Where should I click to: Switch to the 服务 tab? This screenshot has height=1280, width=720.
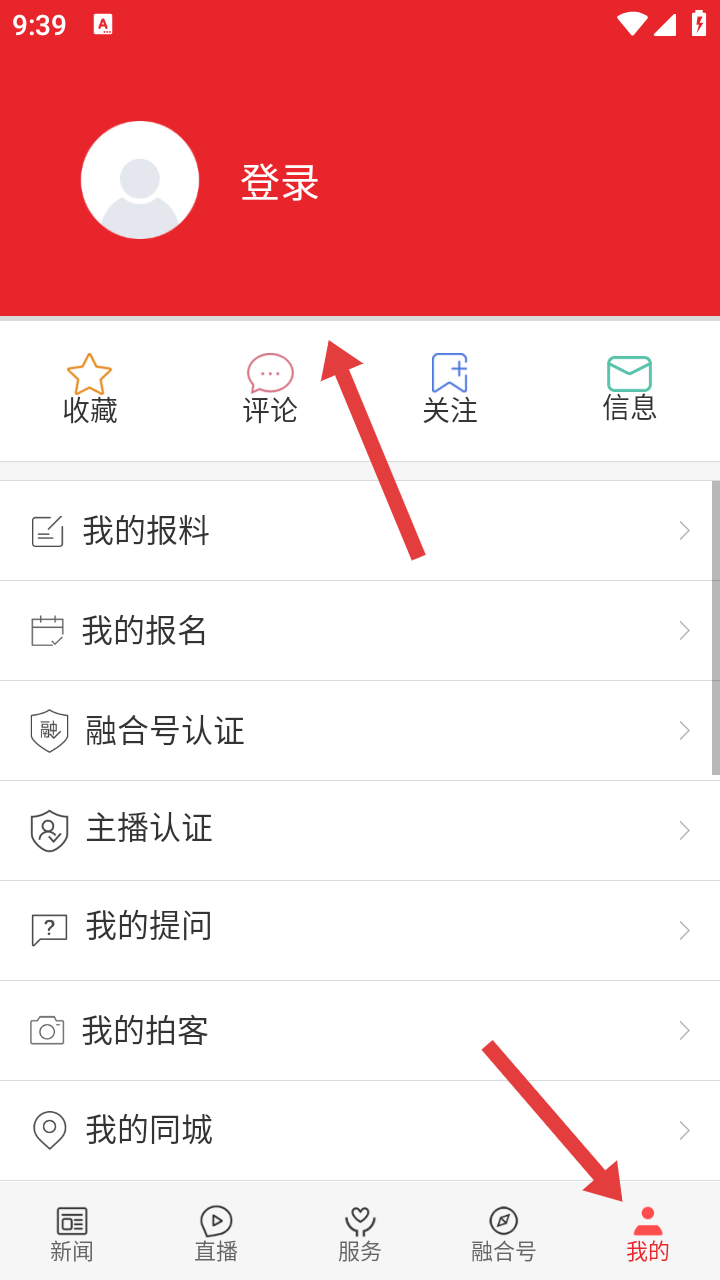click(x=360, y=1234)
